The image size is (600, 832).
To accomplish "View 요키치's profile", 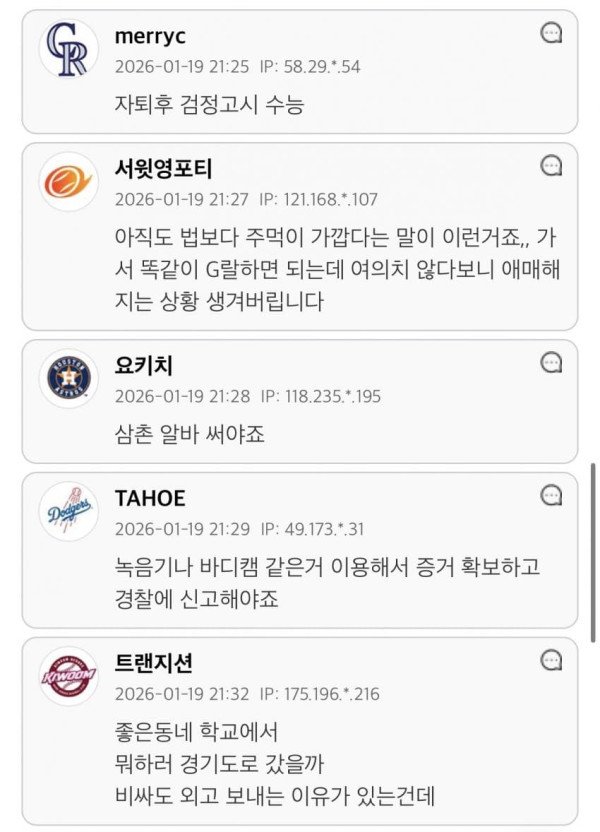I will [x=69, y=378].
